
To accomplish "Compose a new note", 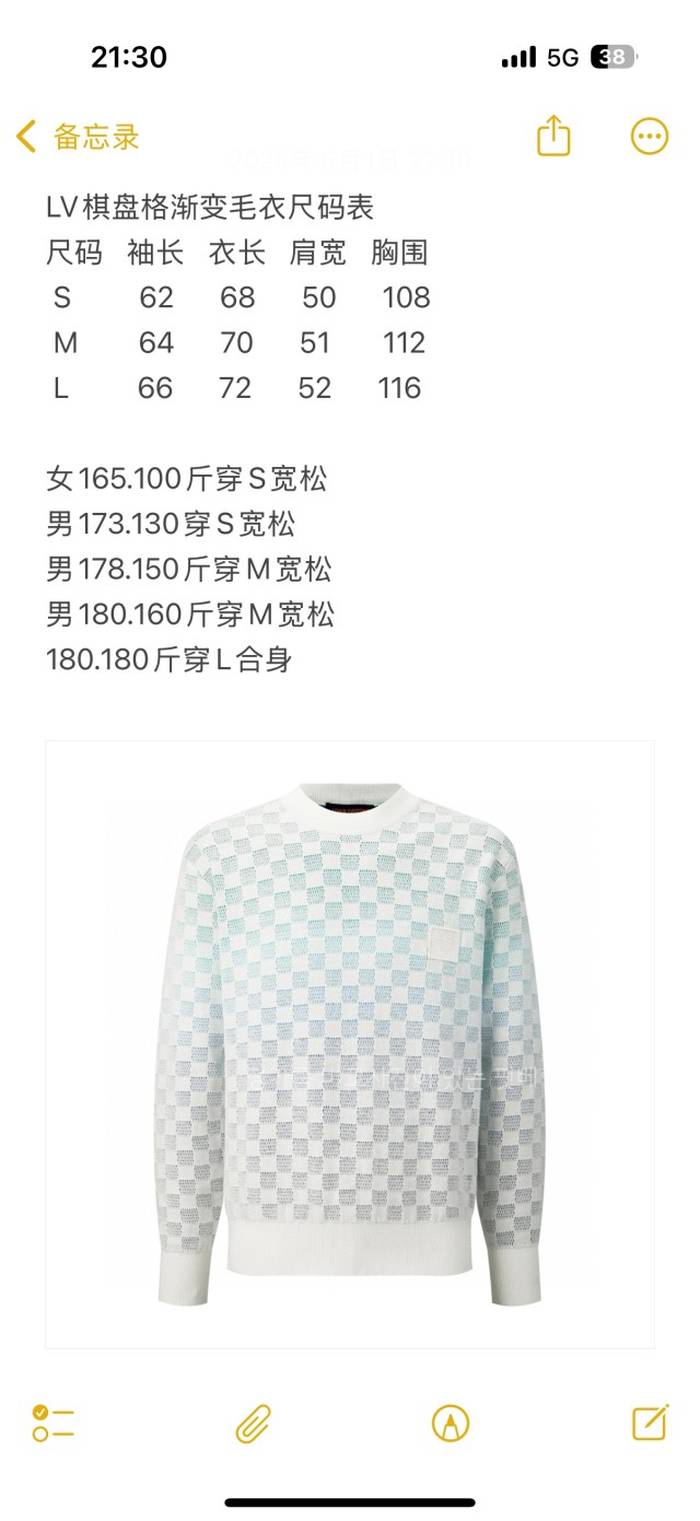I will click(650, 1421).
